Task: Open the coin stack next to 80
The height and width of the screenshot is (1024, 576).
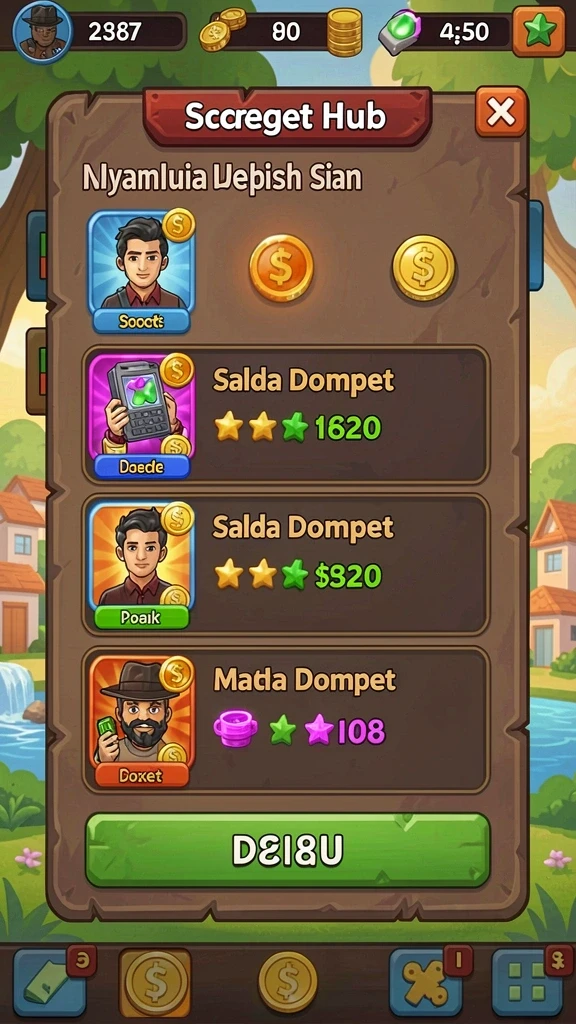Action: coord(344,33)
